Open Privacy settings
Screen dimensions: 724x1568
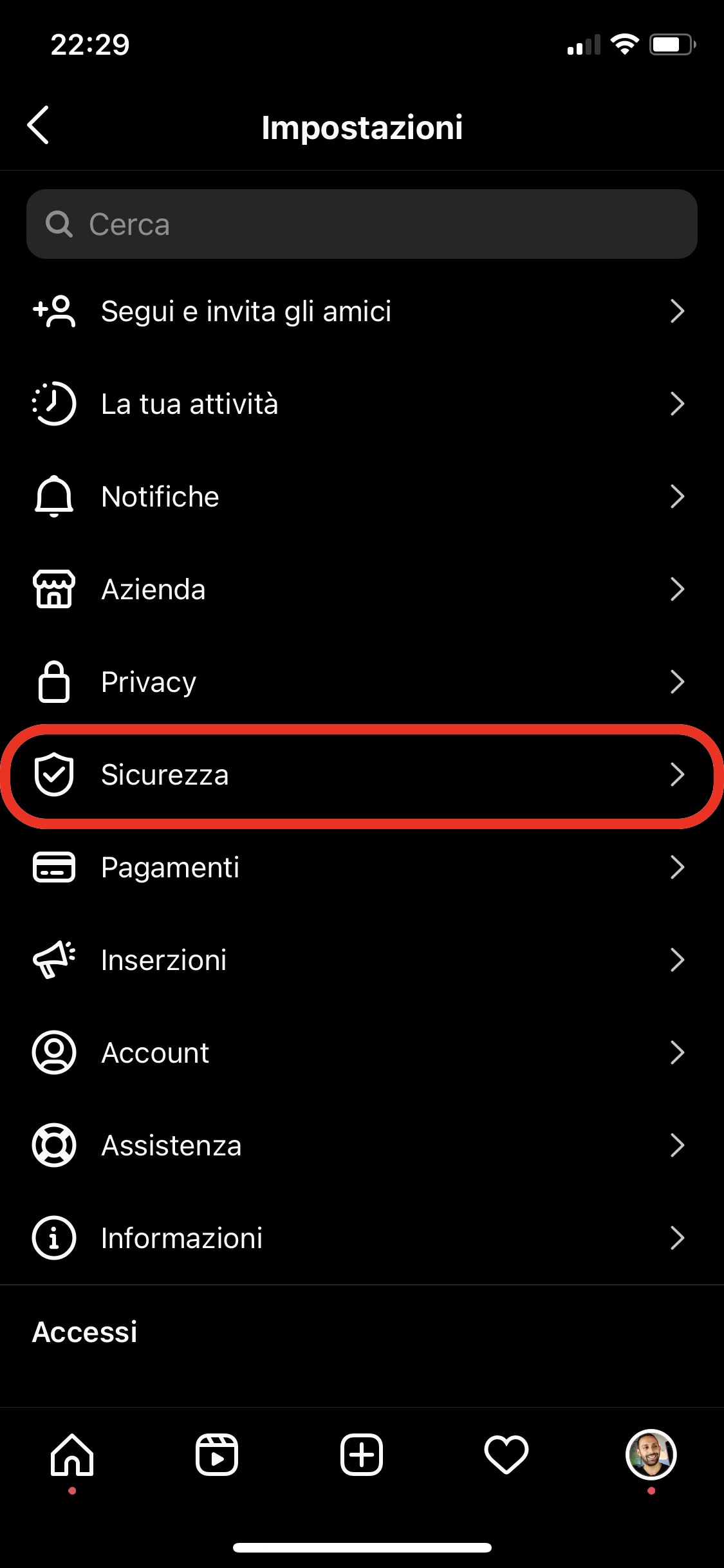(362, 682)
